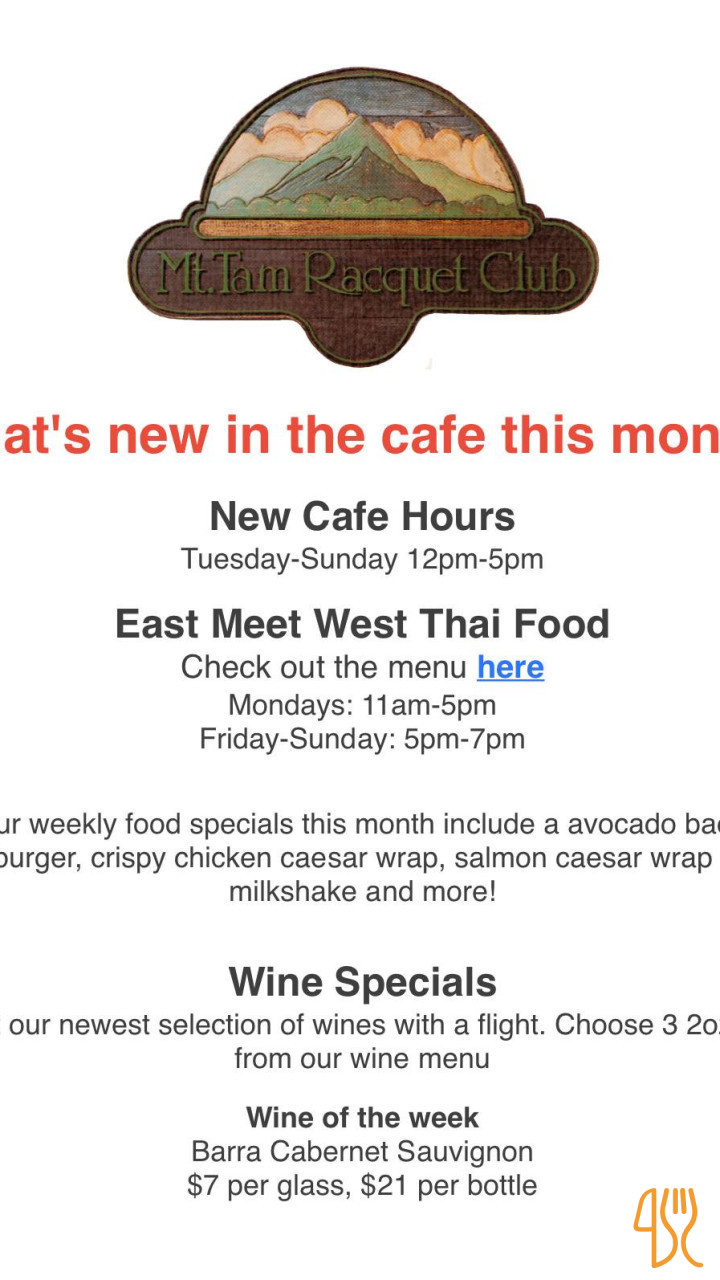
Task: Tap the orange fork and knife icon
Action: tap(666, 1225)
